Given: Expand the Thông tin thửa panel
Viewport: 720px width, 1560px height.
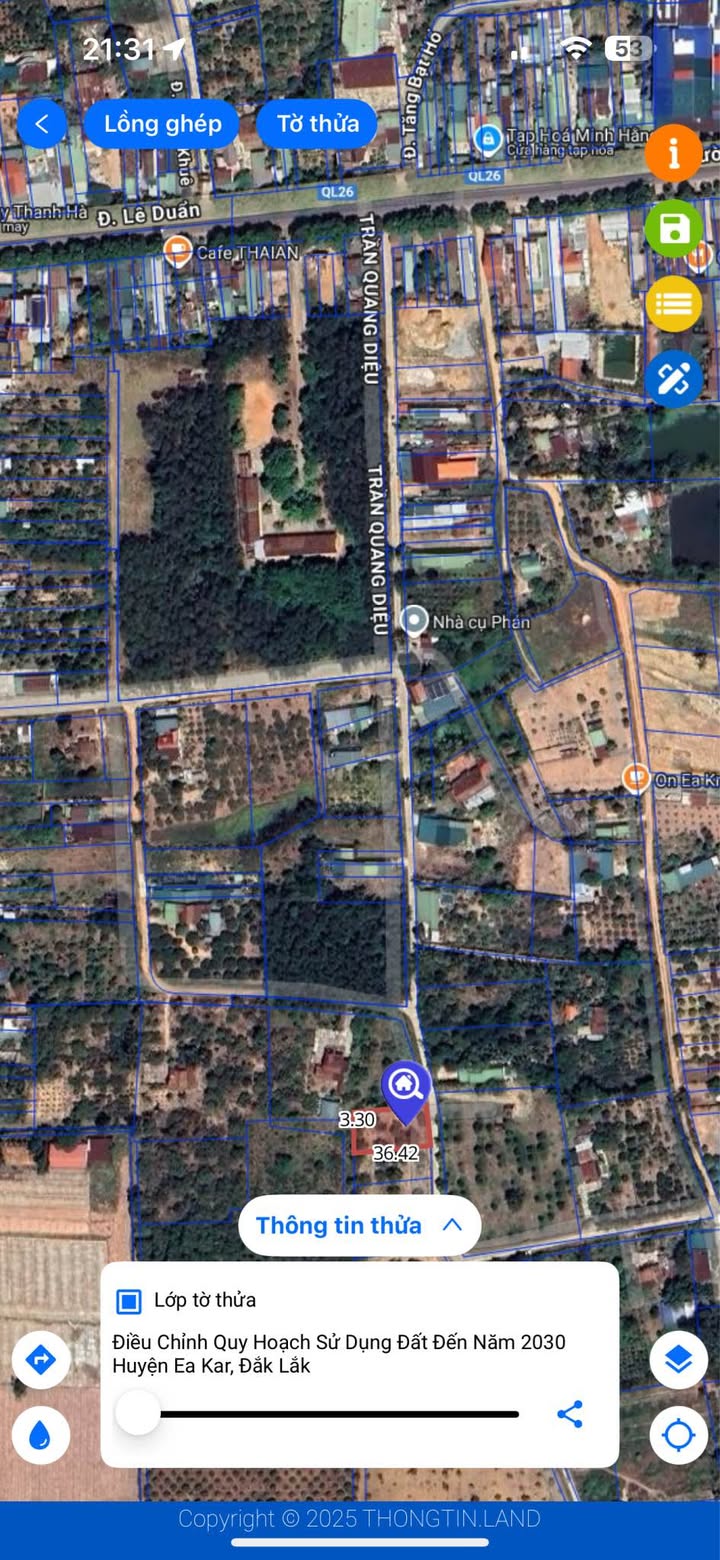Looking at the screenshot, I should point(360,1225).
